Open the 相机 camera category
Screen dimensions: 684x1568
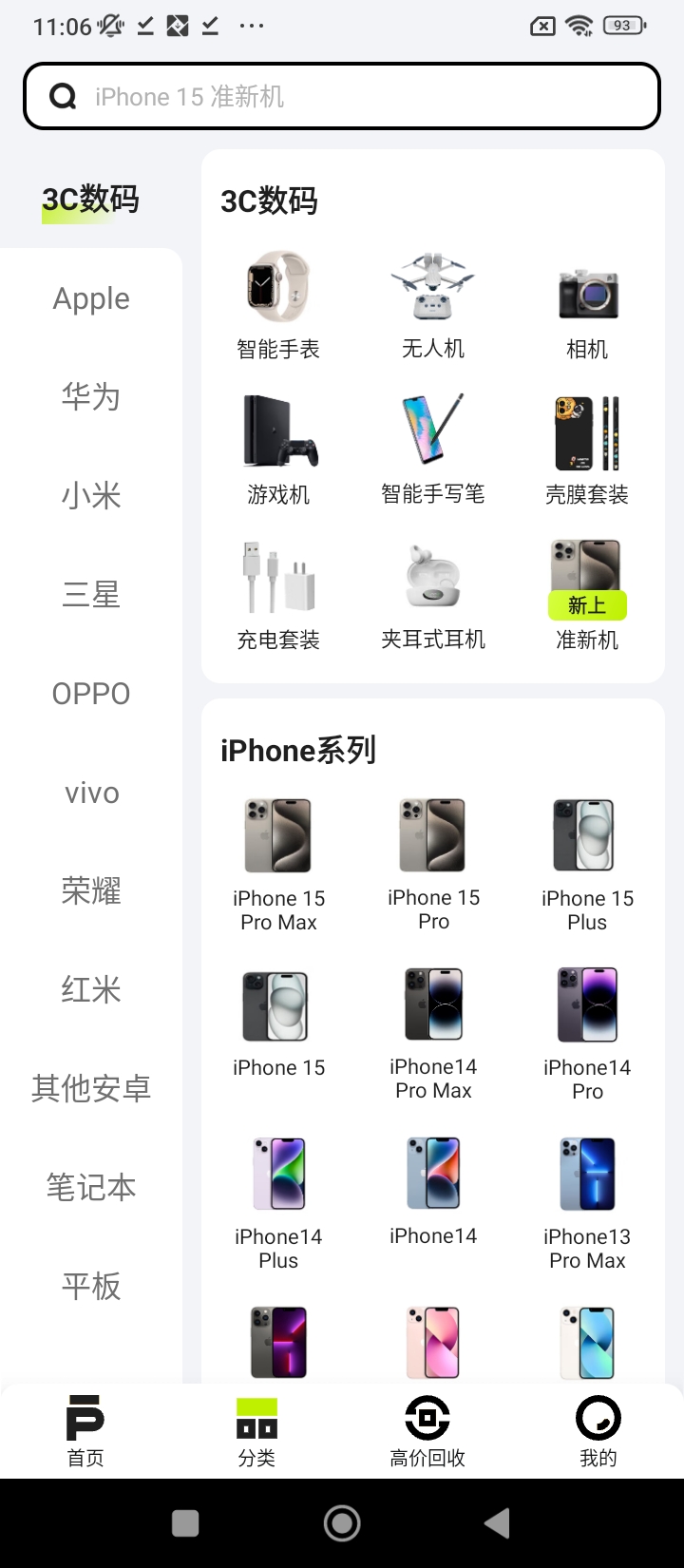click(587, 306)
